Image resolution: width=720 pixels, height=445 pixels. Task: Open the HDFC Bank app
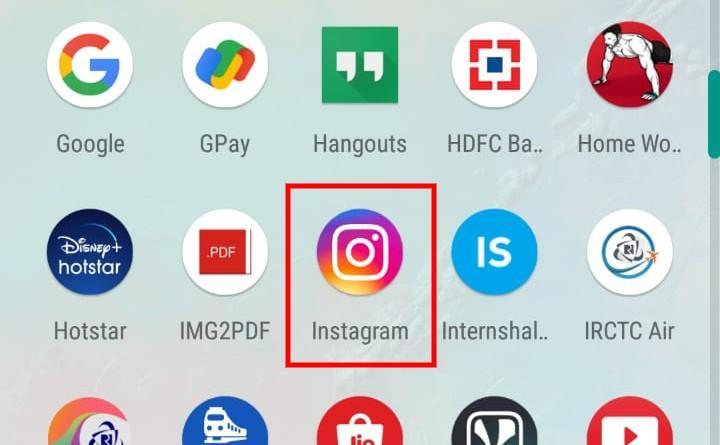pyautogui.click(x=495, y=65)
